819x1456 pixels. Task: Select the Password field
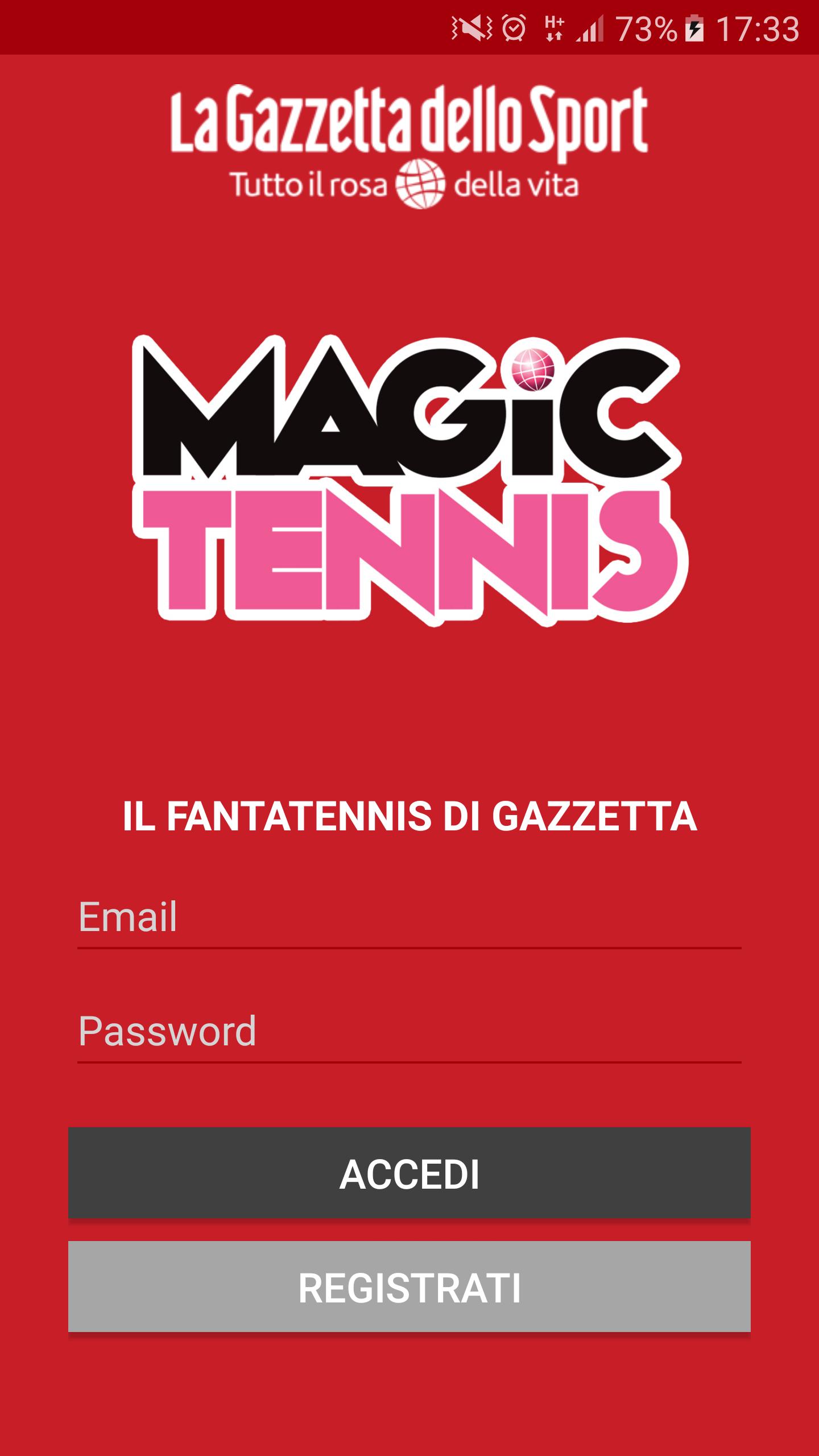coord(409,1031)
